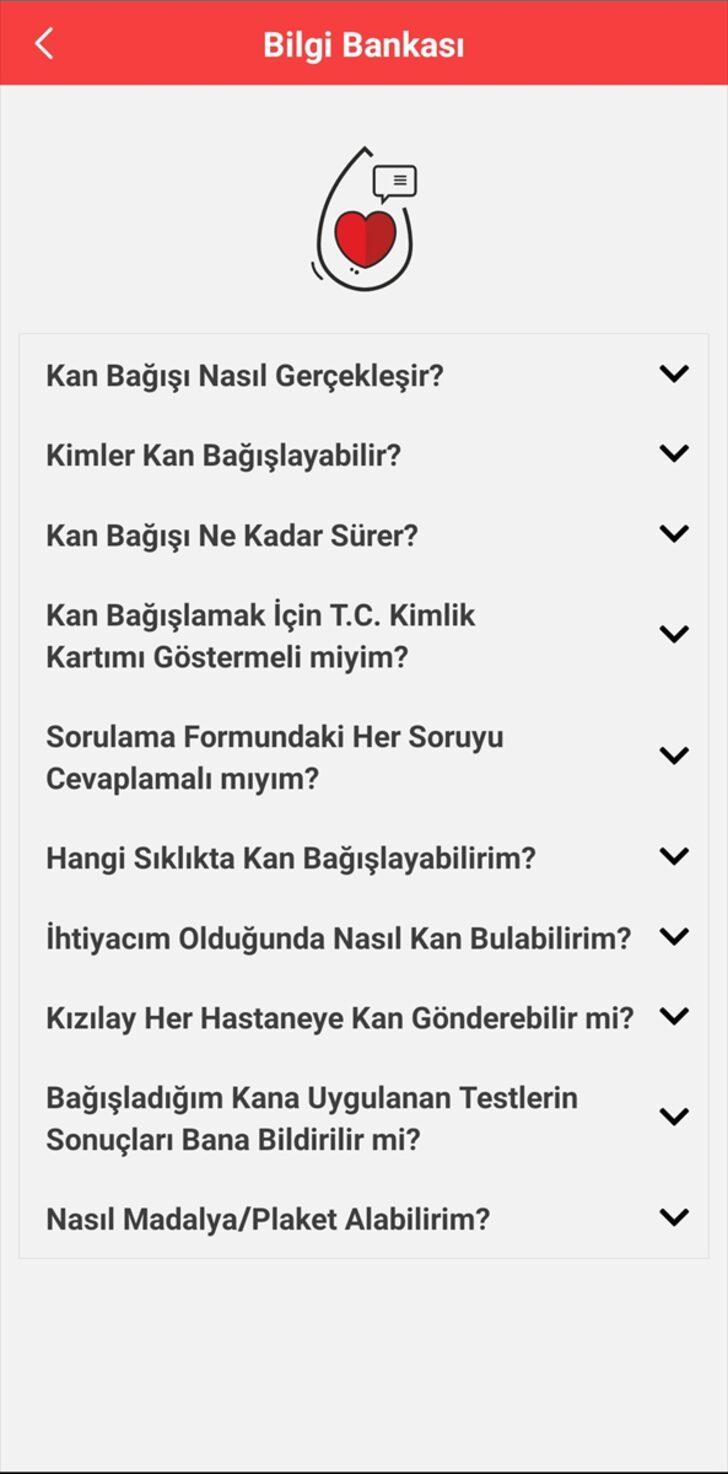Expand 'Kimler Kan Bağışlayabilir?'
728x1474 pixels.
coord(672,453)
